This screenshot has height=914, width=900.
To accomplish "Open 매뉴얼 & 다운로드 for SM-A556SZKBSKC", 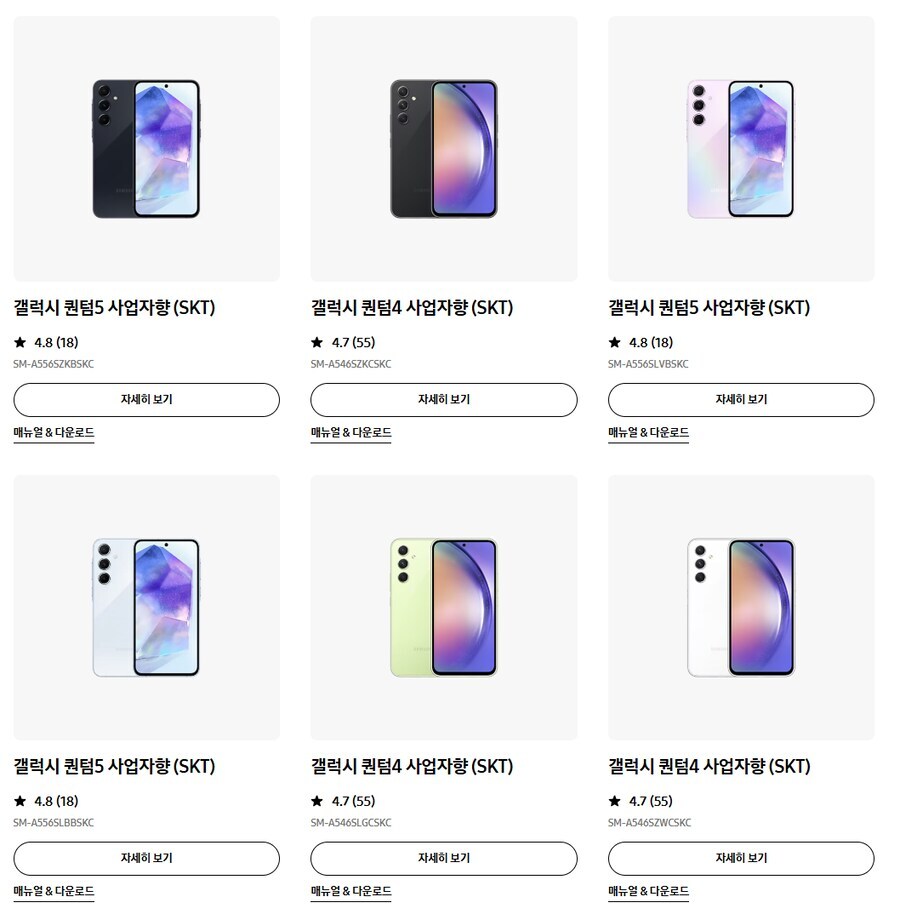I will coord(54,433).
